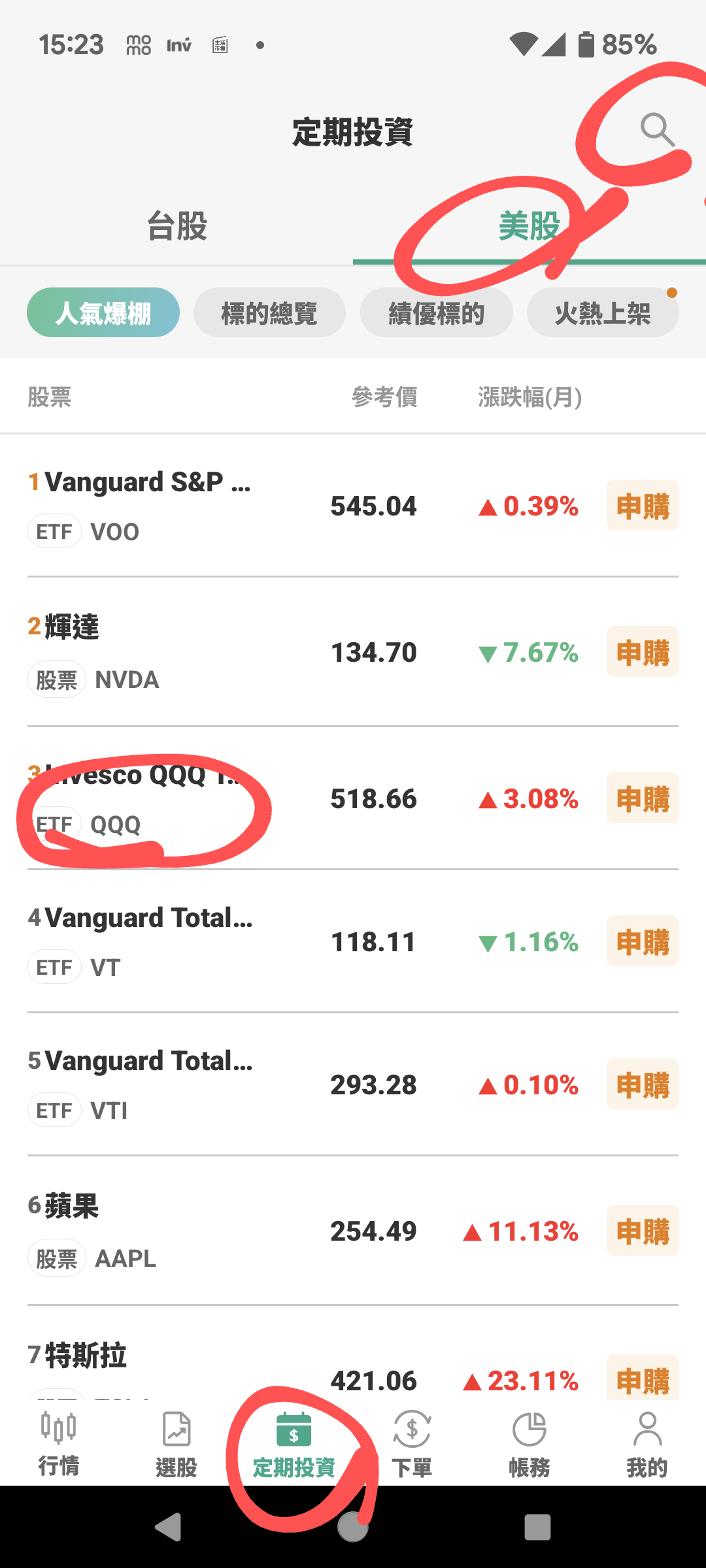Select the green 美股 tab underline indicator
Viewport: 706px width, 1568px height.
pyautogui.click(x=529, y=261)
